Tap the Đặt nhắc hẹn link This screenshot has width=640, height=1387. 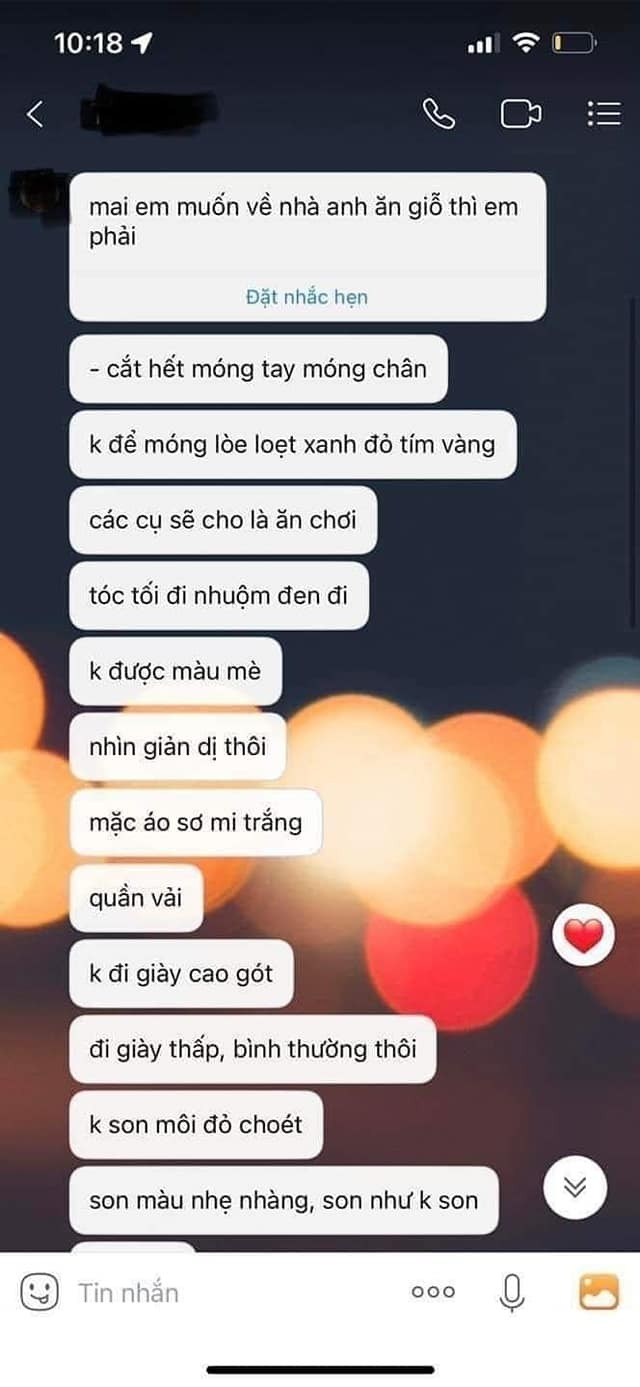pyautogui.click(x=307, y=297)
